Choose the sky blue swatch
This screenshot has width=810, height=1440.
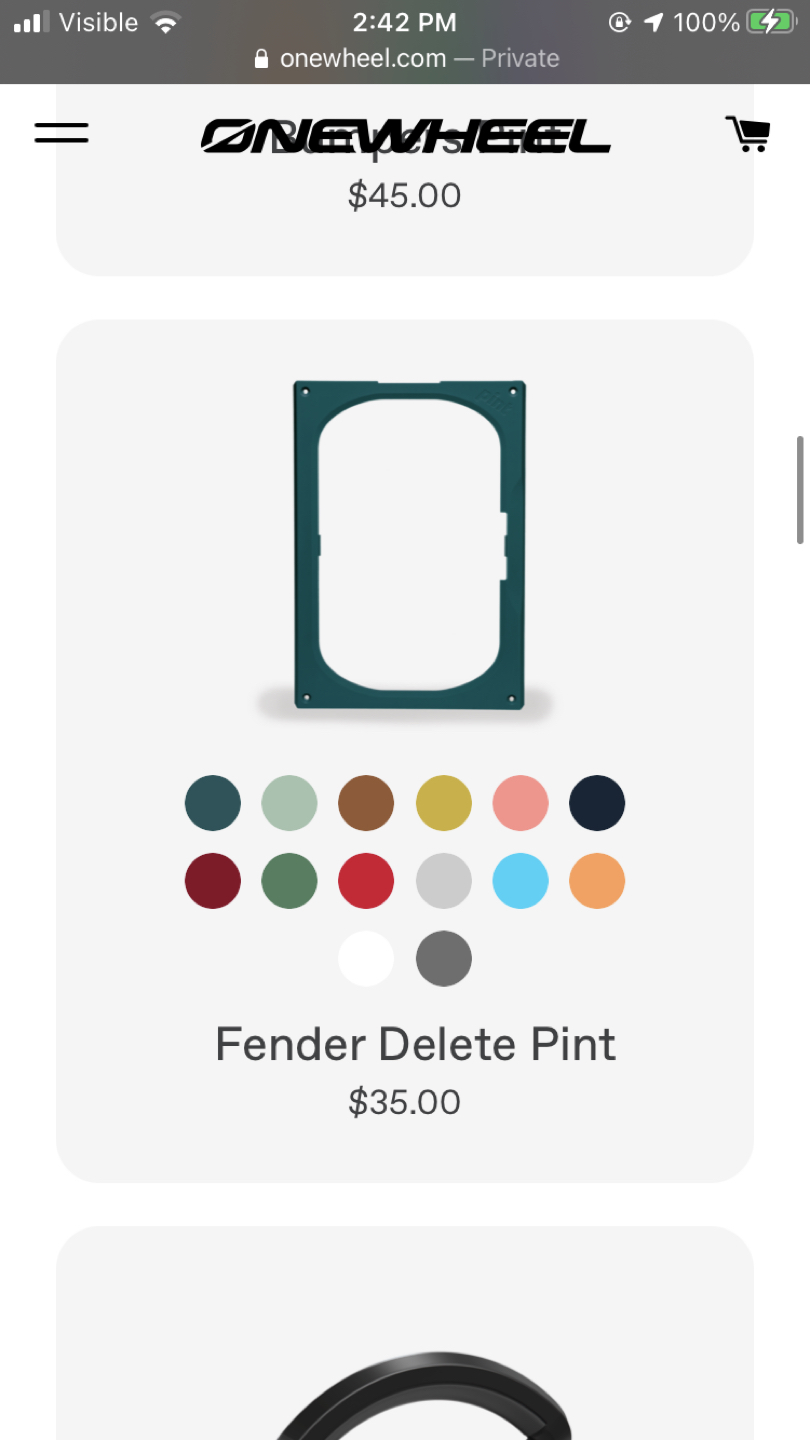521,881
